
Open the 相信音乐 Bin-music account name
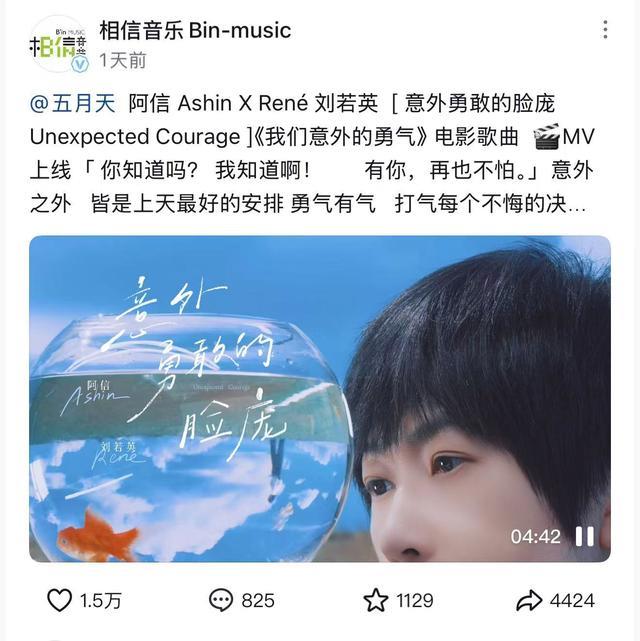(195, 30)
